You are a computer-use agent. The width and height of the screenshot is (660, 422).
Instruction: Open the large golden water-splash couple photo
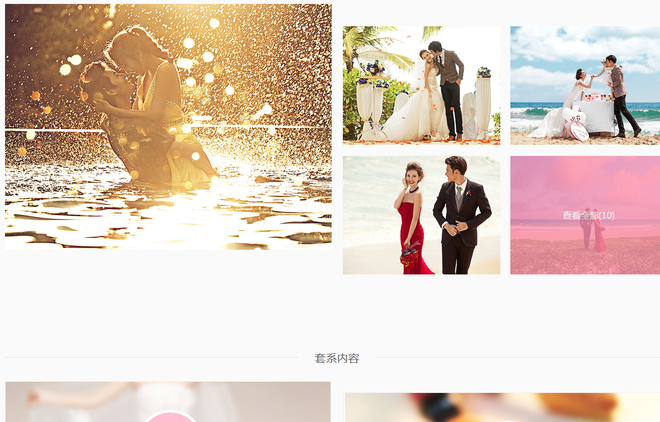coord(168,126)
